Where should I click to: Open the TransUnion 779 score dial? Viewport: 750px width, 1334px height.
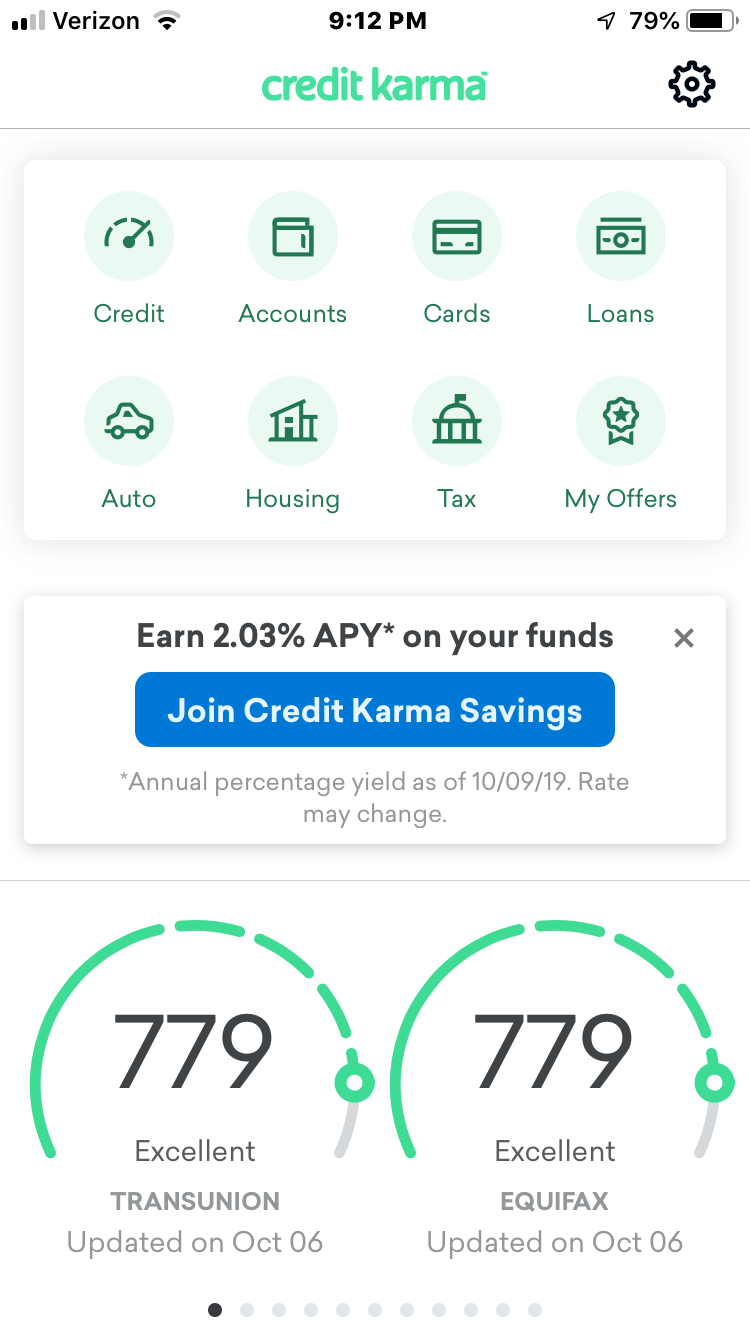[194, 1080]
